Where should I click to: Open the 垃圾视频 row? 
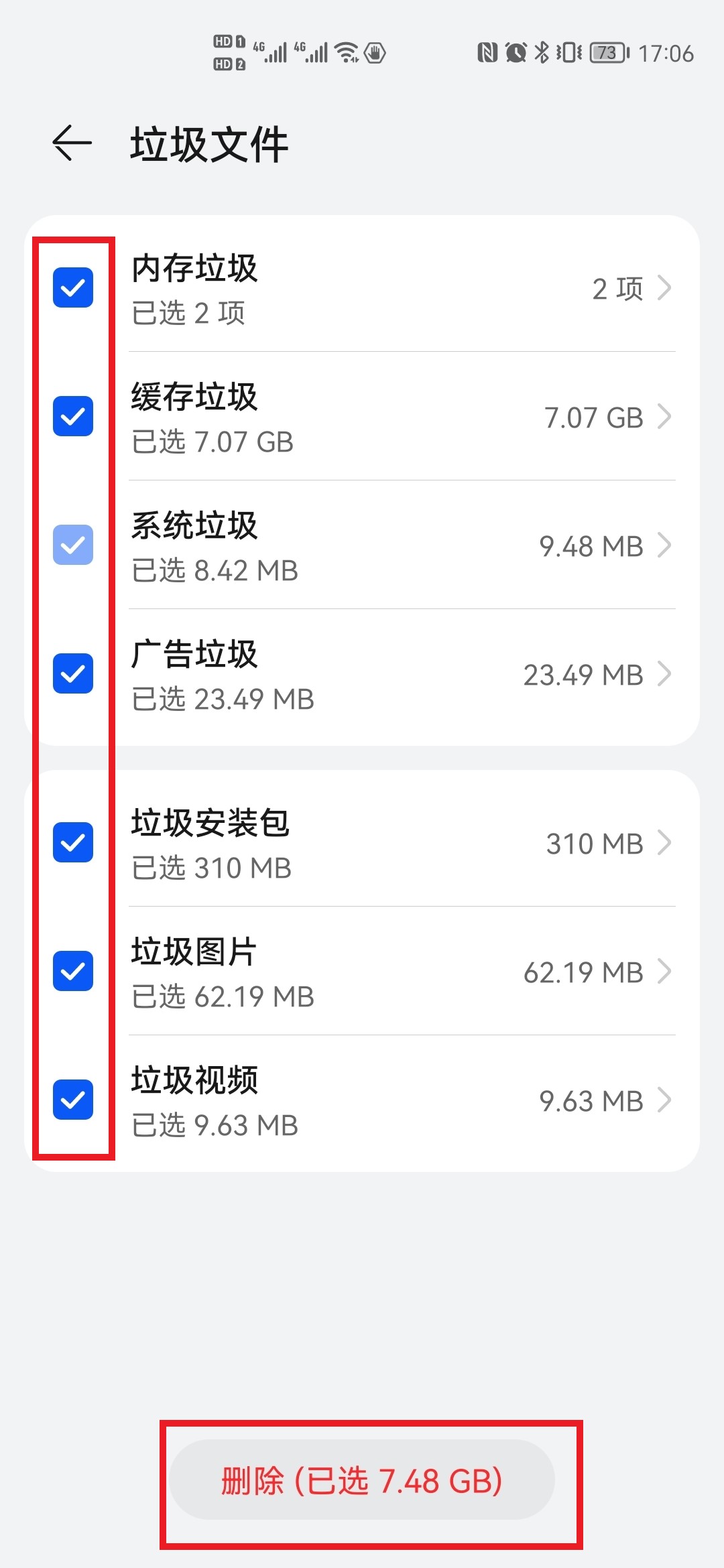(402, 1100)
